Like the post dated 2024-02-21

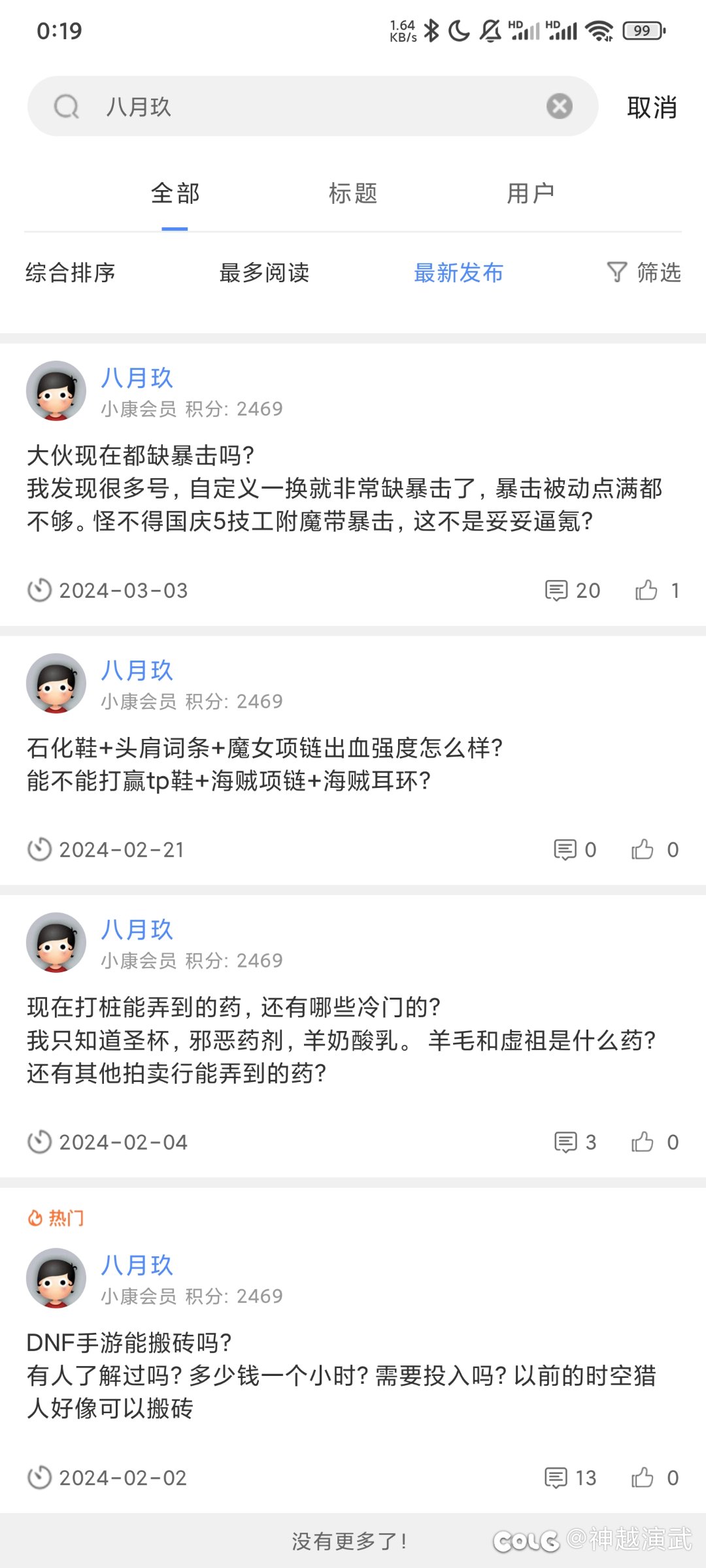point(655,849)
